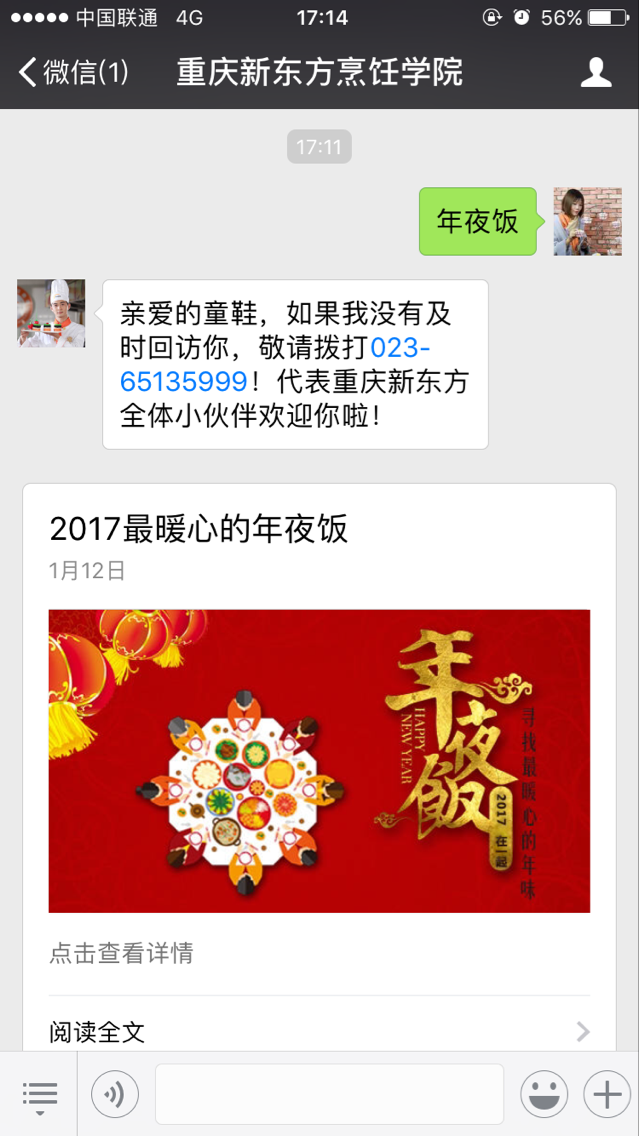Open my own avatar beside 年夜饭
The height and width of the screenshot is (1136, 639).
click(x=588, y=221)
